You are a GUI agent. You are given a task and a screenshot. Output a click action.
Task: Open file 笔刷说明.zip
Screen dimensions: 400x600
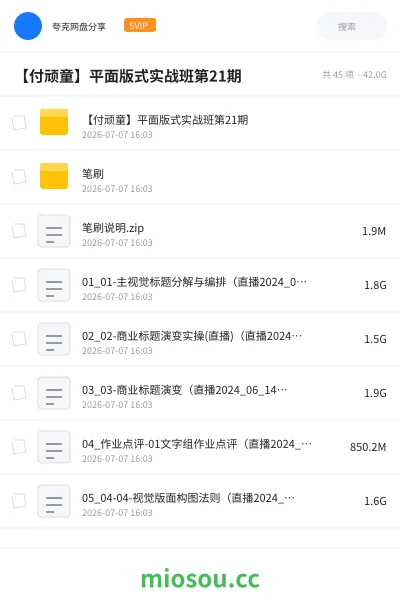click(x=200, y=231)
